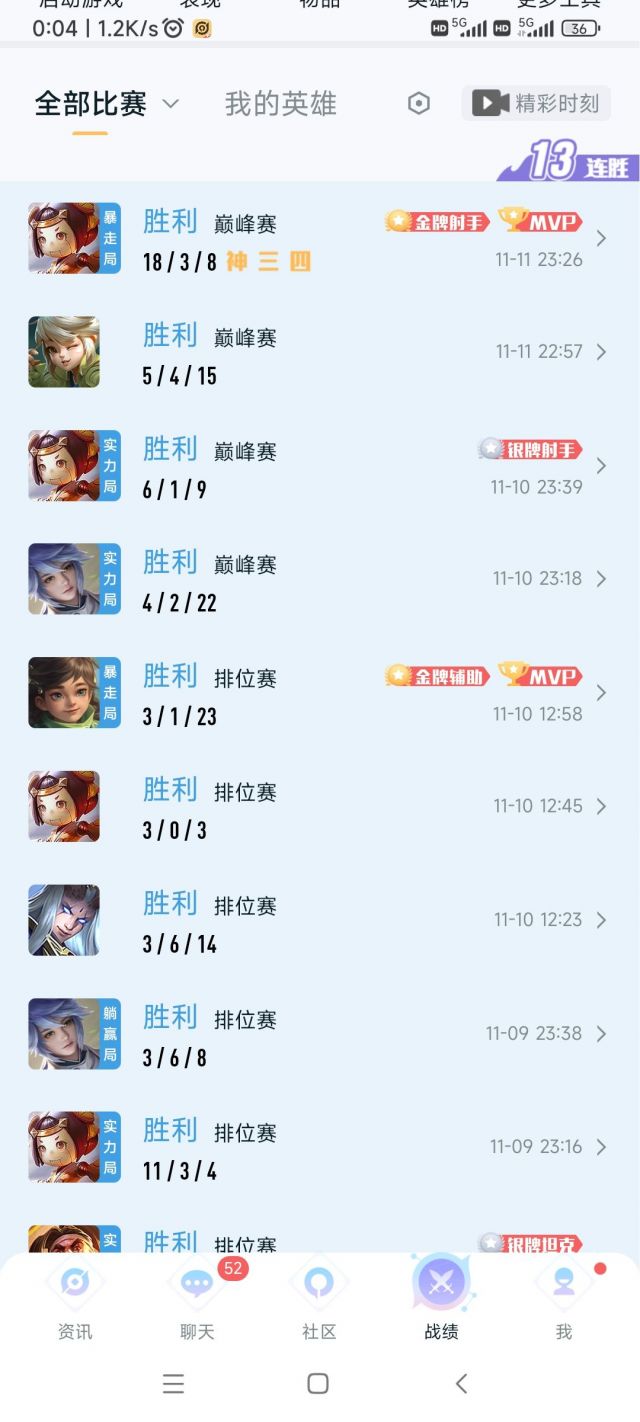Image resolution: width=640 pixels, height=1422 pixels.
Task: Tap the system home button
Action: [318, 1384]
